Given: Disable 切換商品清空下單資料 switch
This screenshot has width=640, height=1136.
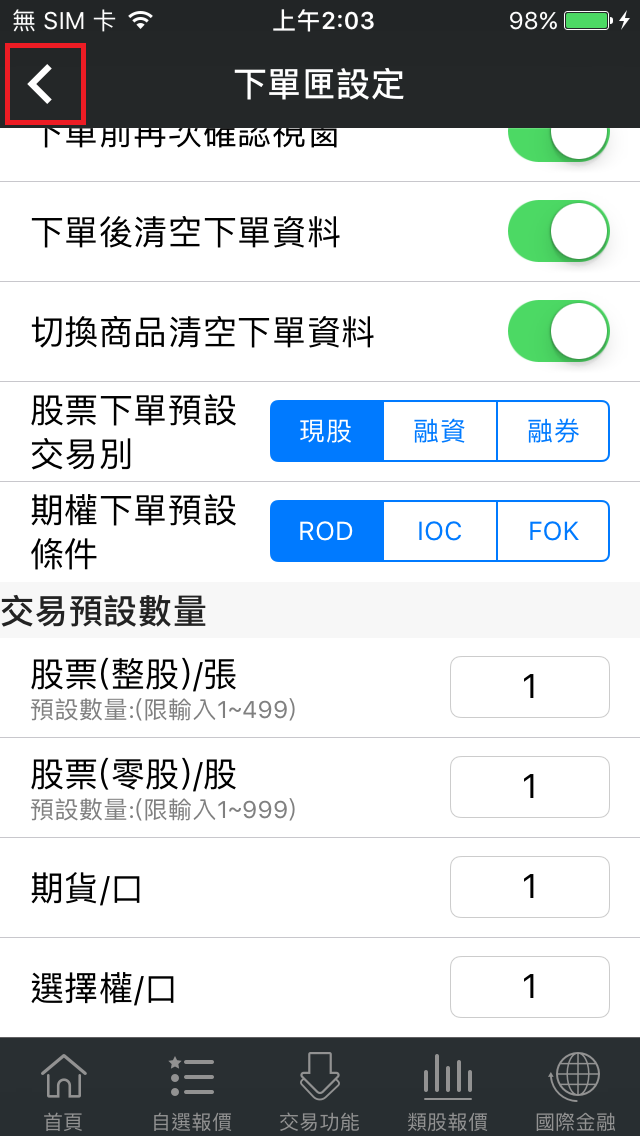Looking at the screenshot, I should click(x=559, y=332).
